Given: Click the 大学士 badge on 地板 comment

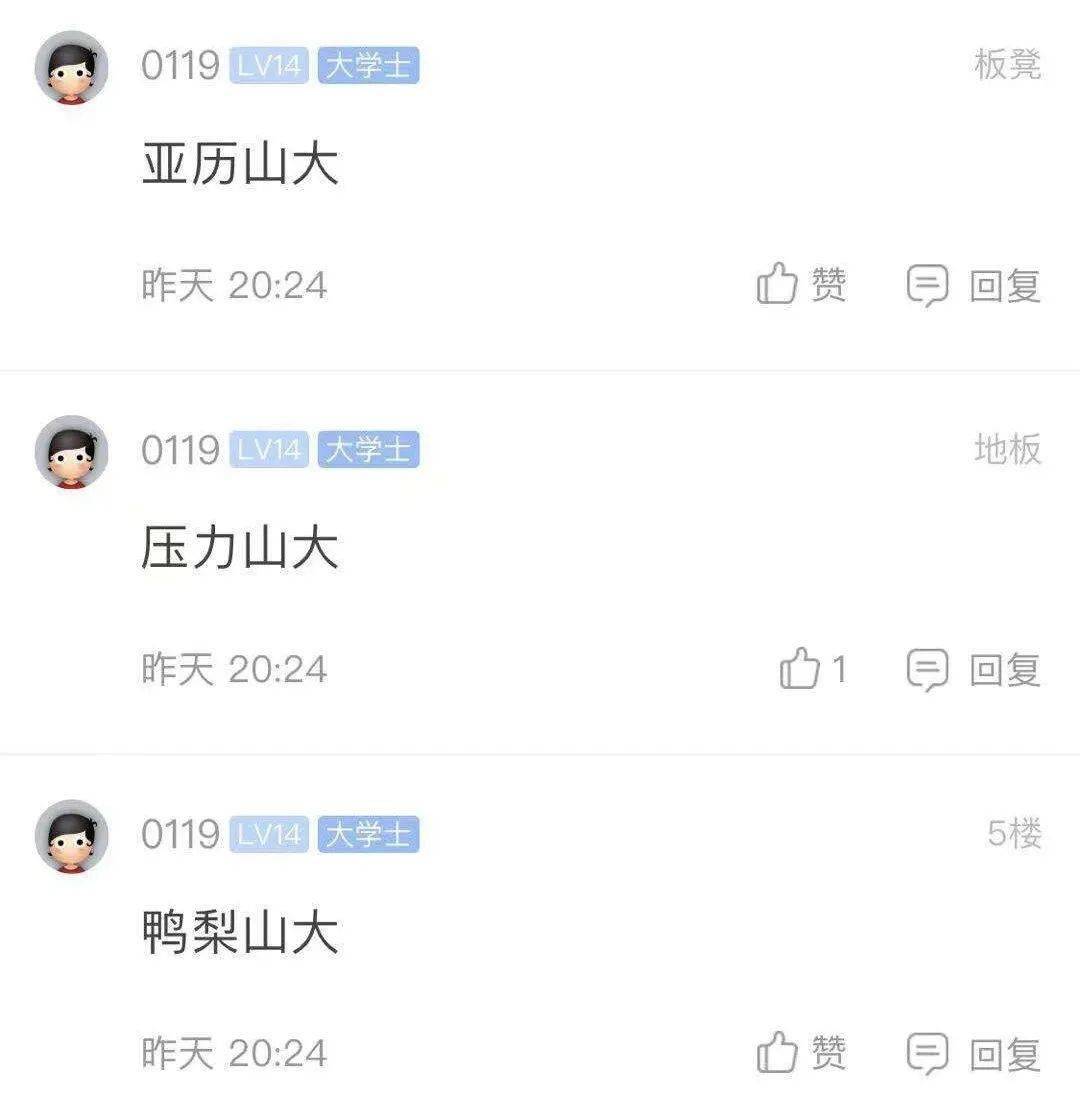Looking at the screenshot, I should click(369, 451).
